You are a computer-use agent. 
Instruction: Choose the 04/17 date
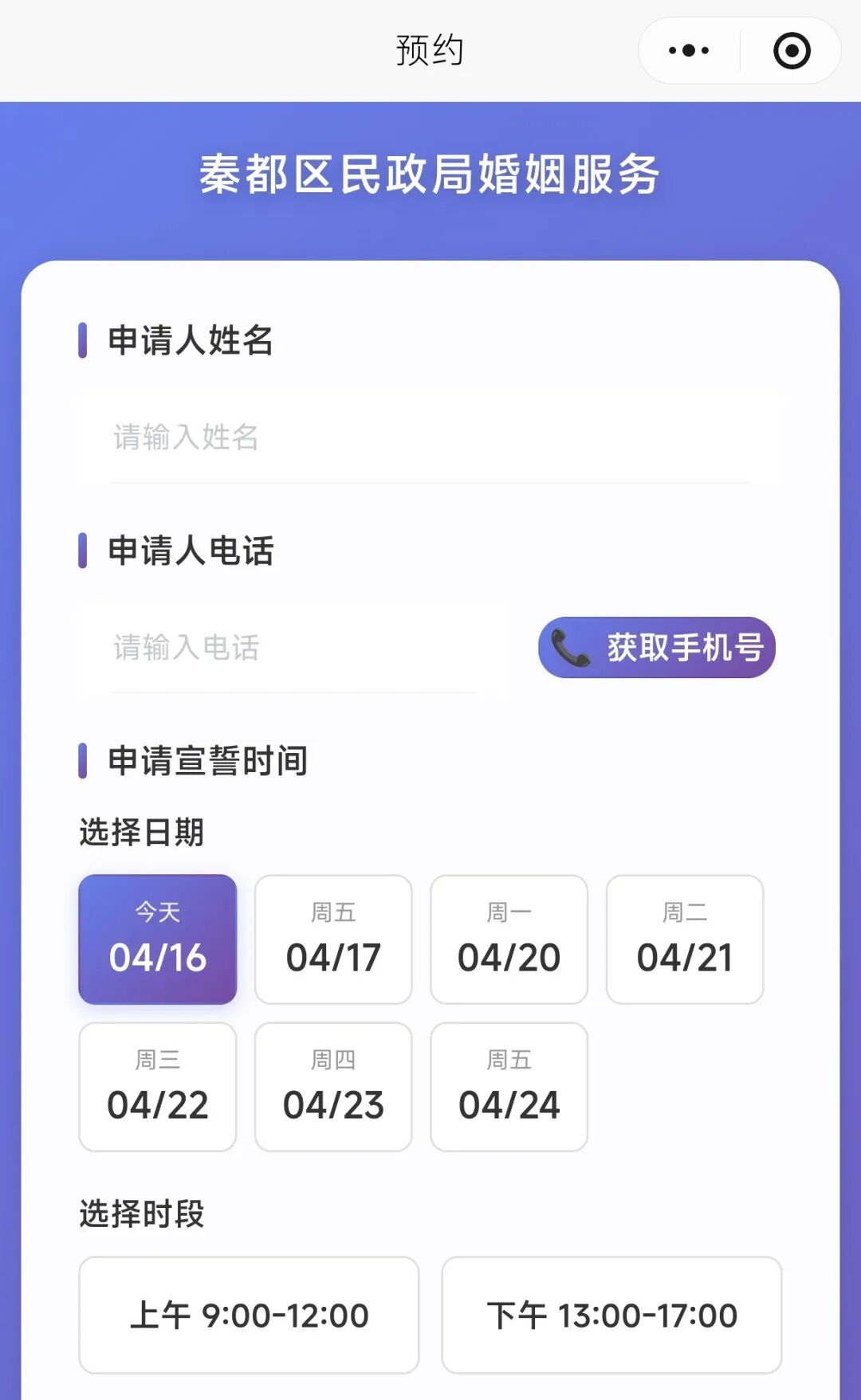[x=333, y=939]
